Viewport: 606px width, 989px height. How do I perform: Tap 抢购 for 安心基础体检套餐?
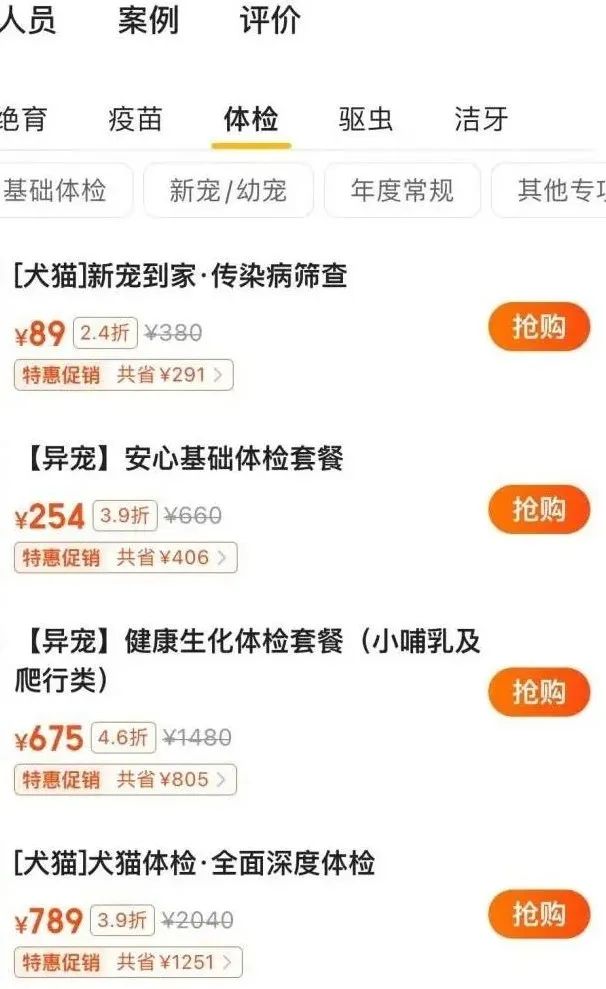[x=539, y=509]
